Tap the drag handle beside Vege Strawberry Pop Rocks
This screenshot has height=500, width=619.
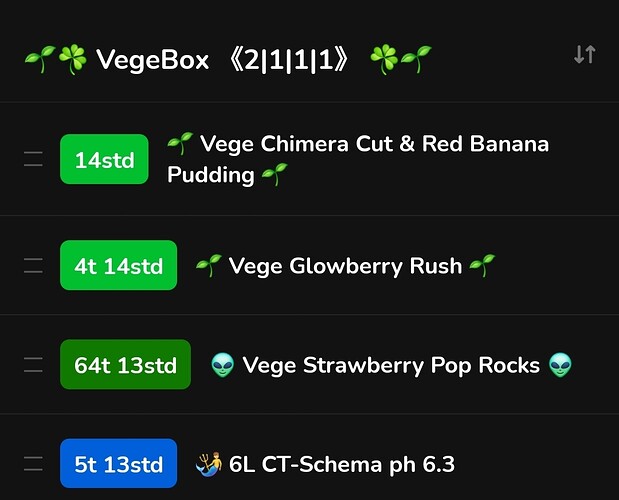coord(33,365)
